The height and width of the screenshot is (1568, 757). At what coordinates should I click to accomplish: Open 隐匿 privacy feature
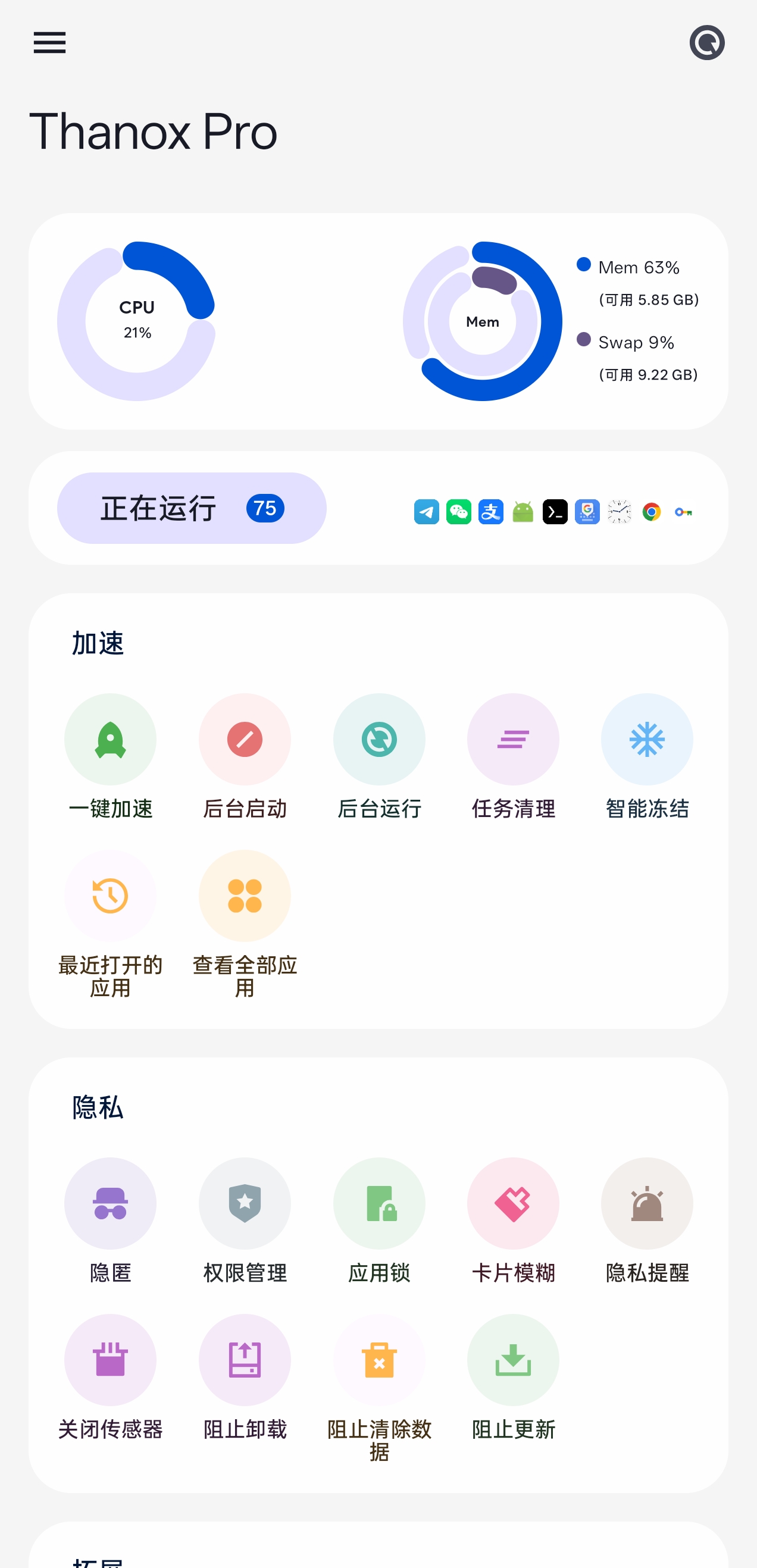pyautogui.click(x=110, y=1203)
